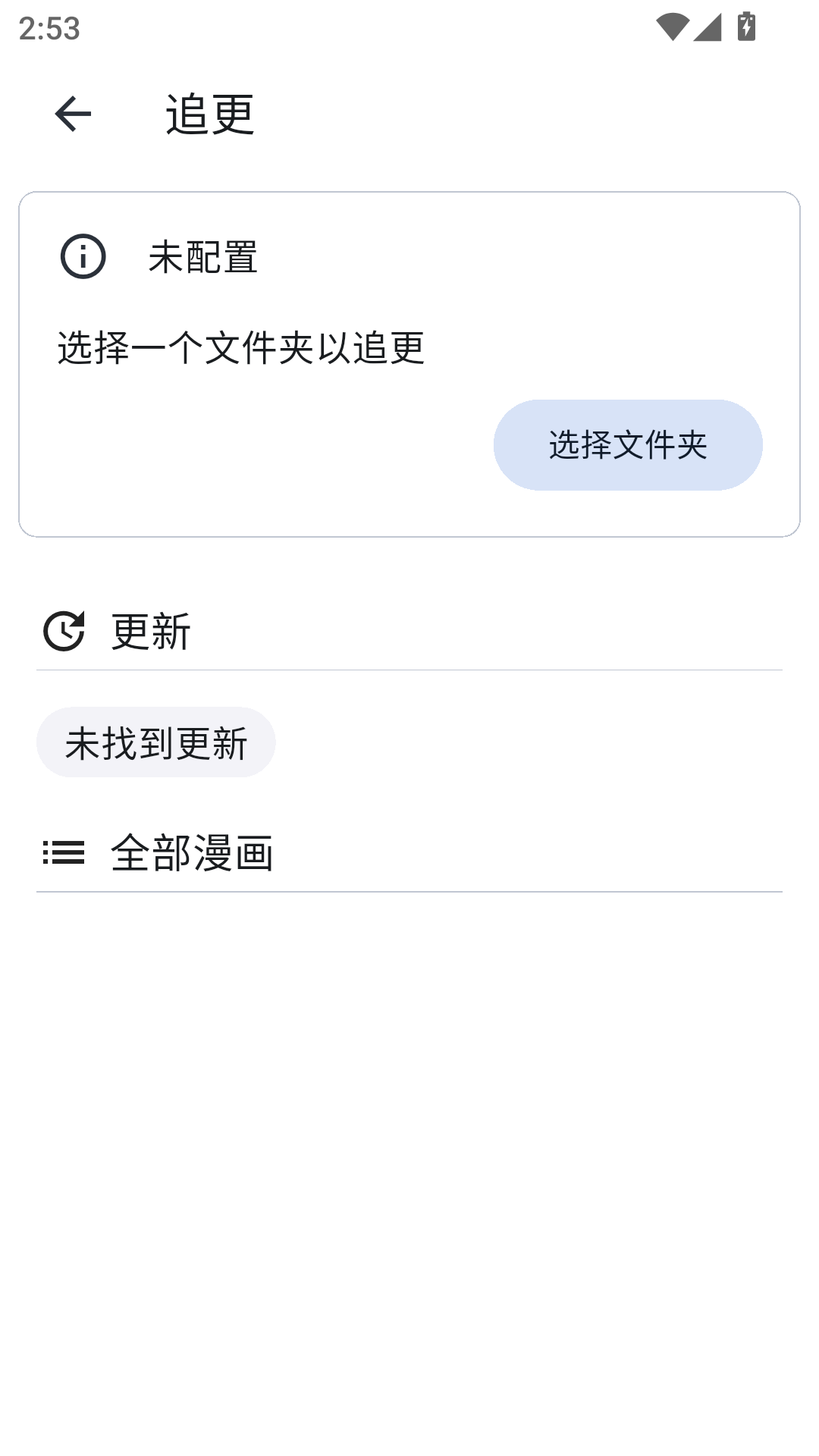
Task: Tap the 选择一个文件夹以追更 hint text
Action: point(240,347)
